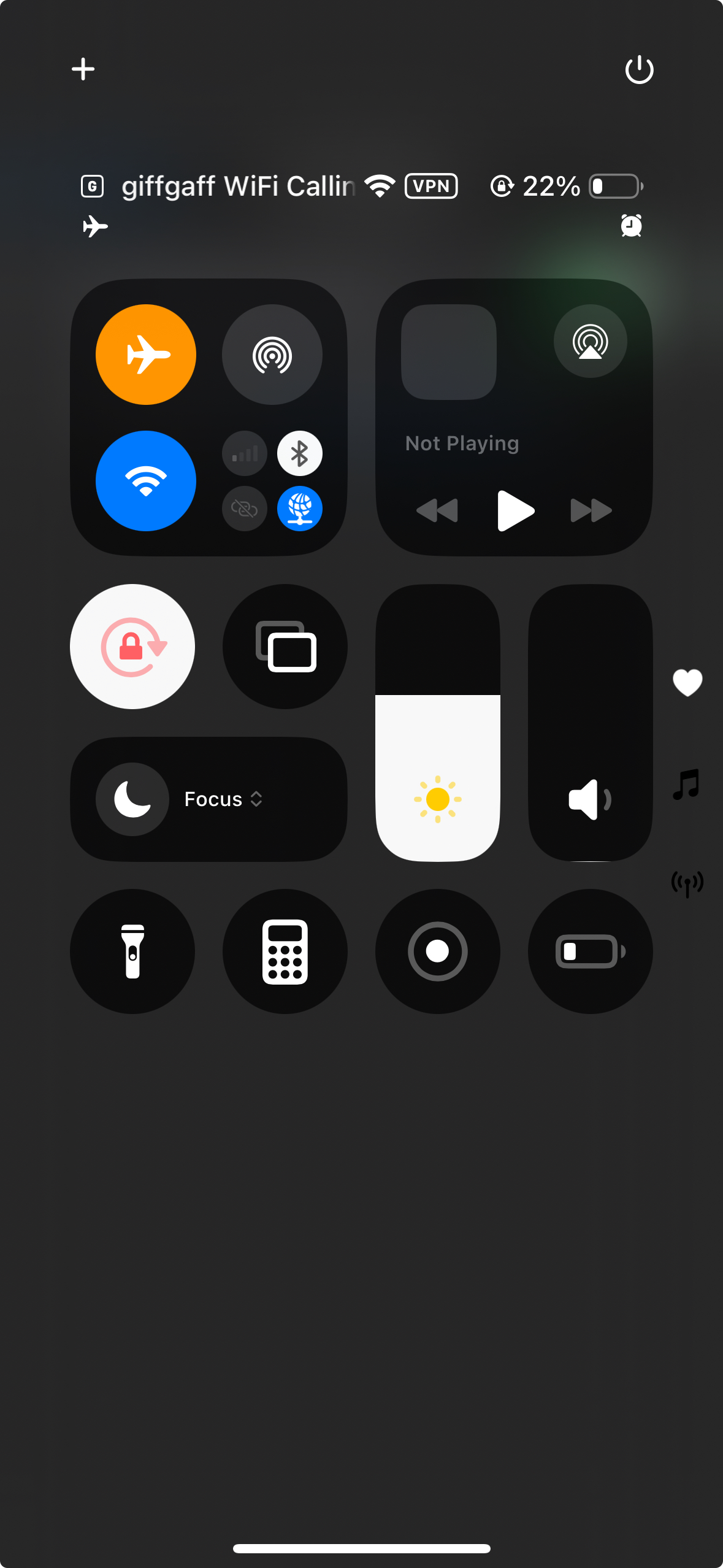723x1568 pixels.
Task: Play media in the Not Playing widget
Action: 515,510
